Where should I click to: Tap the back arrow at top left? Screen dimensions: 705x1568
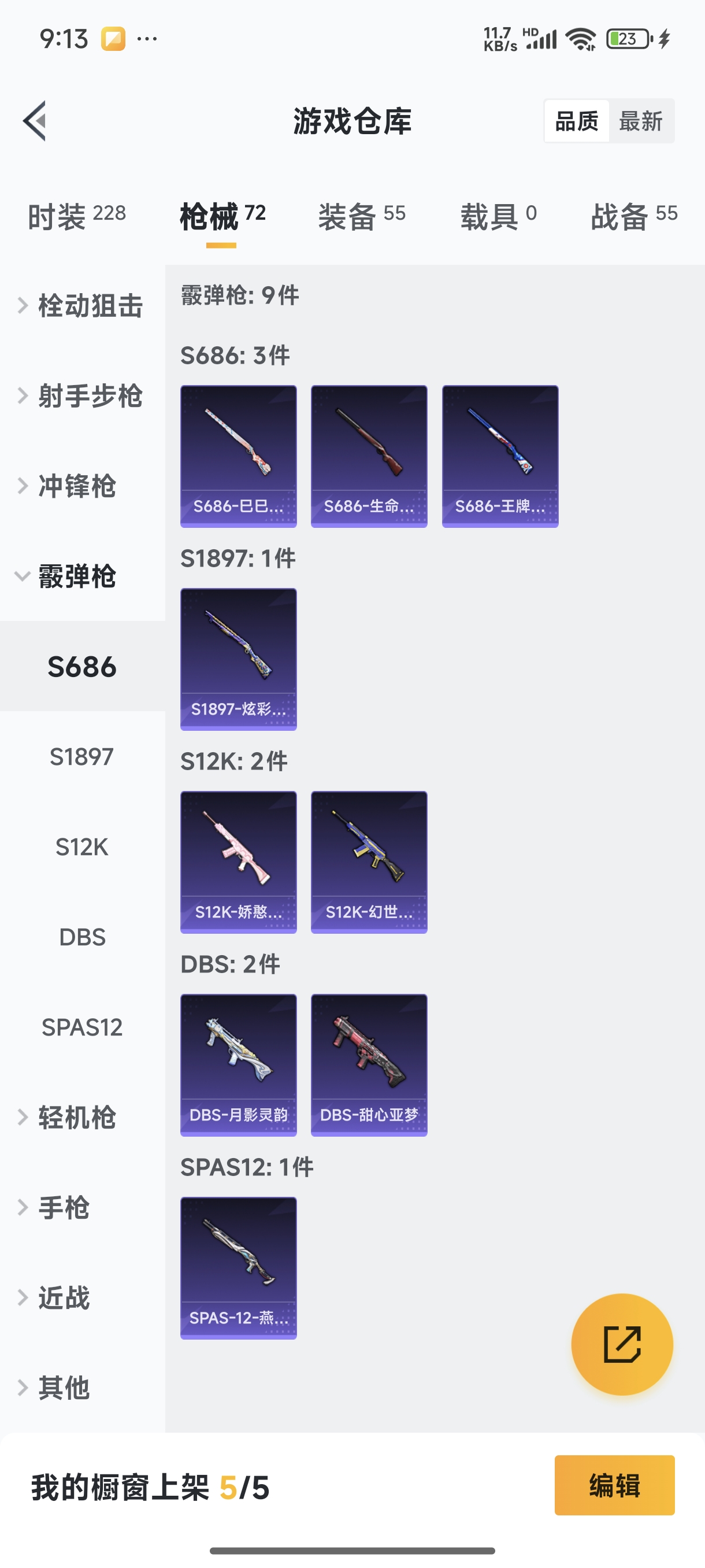pos(35,120)
